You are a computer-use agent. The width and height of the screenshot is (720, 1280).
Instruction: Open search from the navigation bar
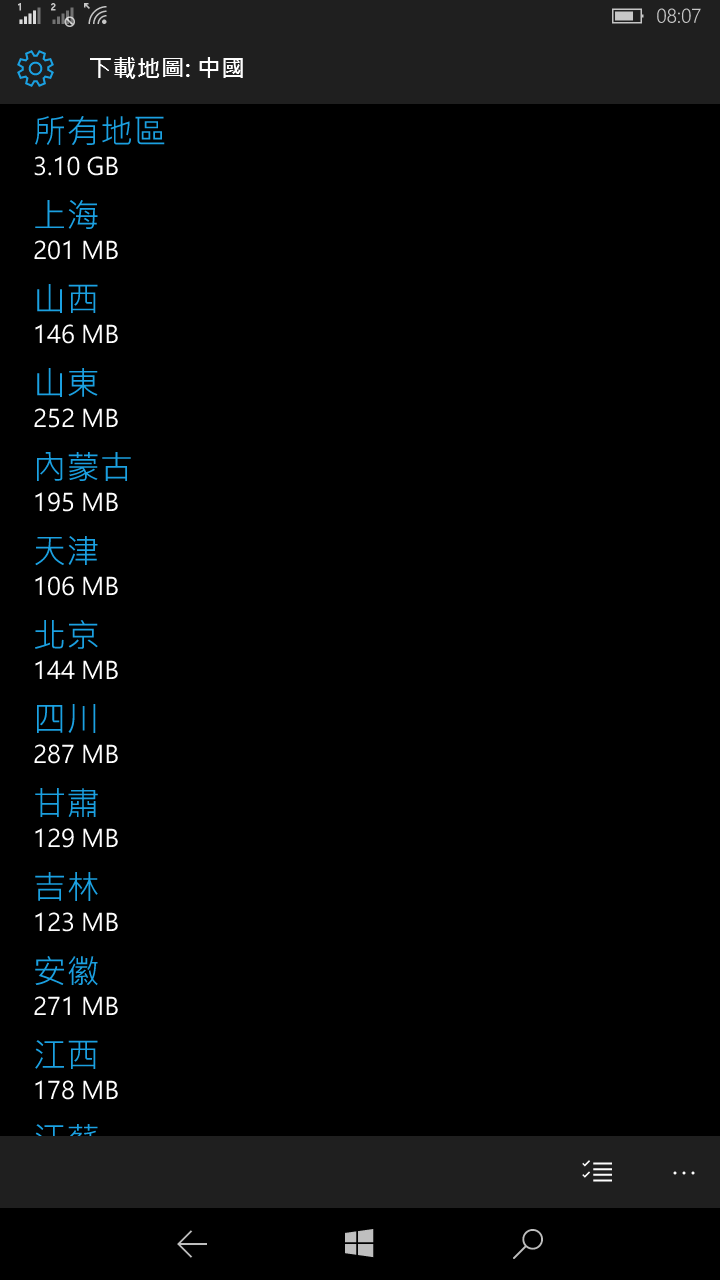(527, 1244)
